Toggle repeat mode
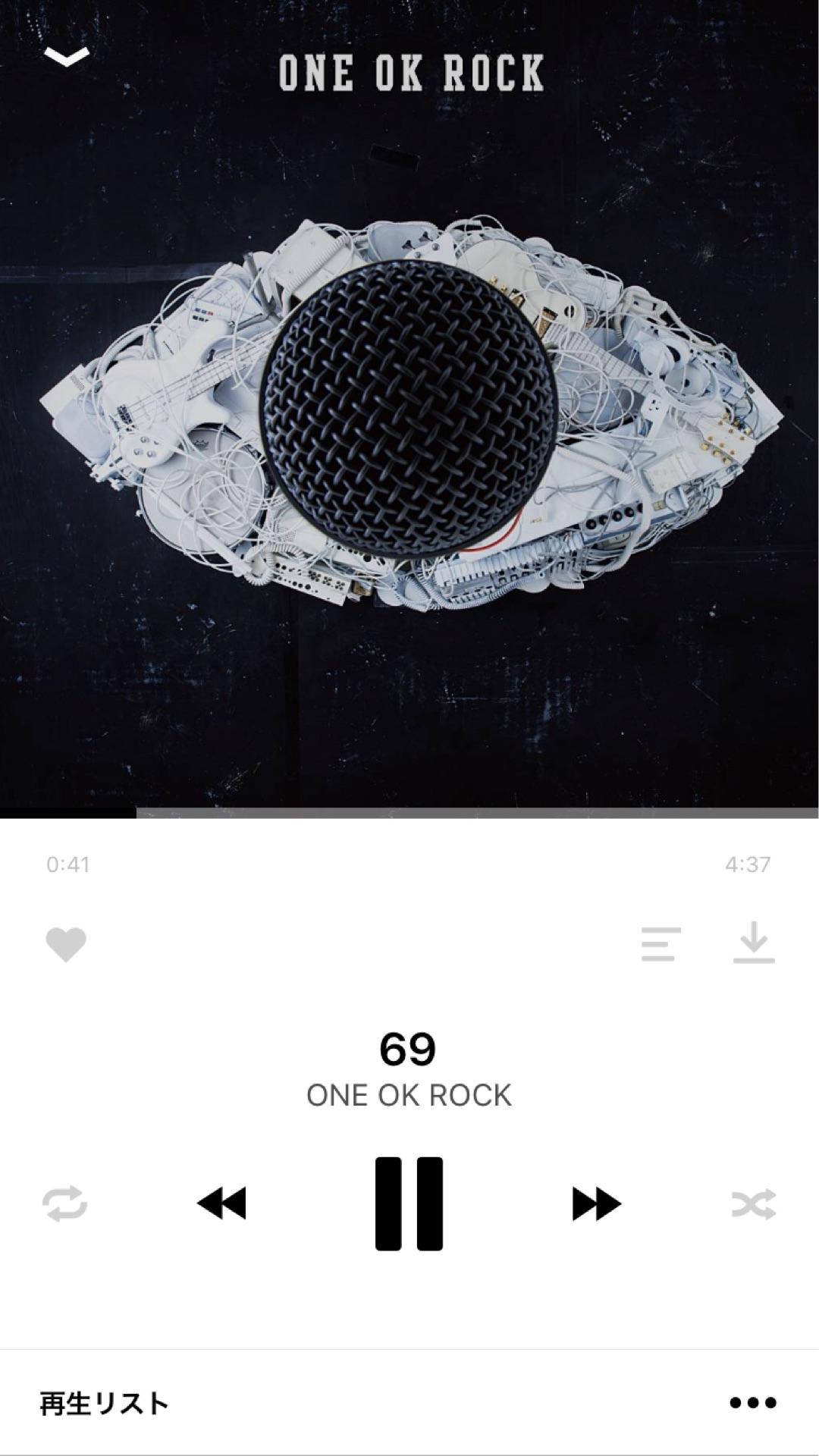Viewport: 819px width, 1456px height. coord(65,1203)
